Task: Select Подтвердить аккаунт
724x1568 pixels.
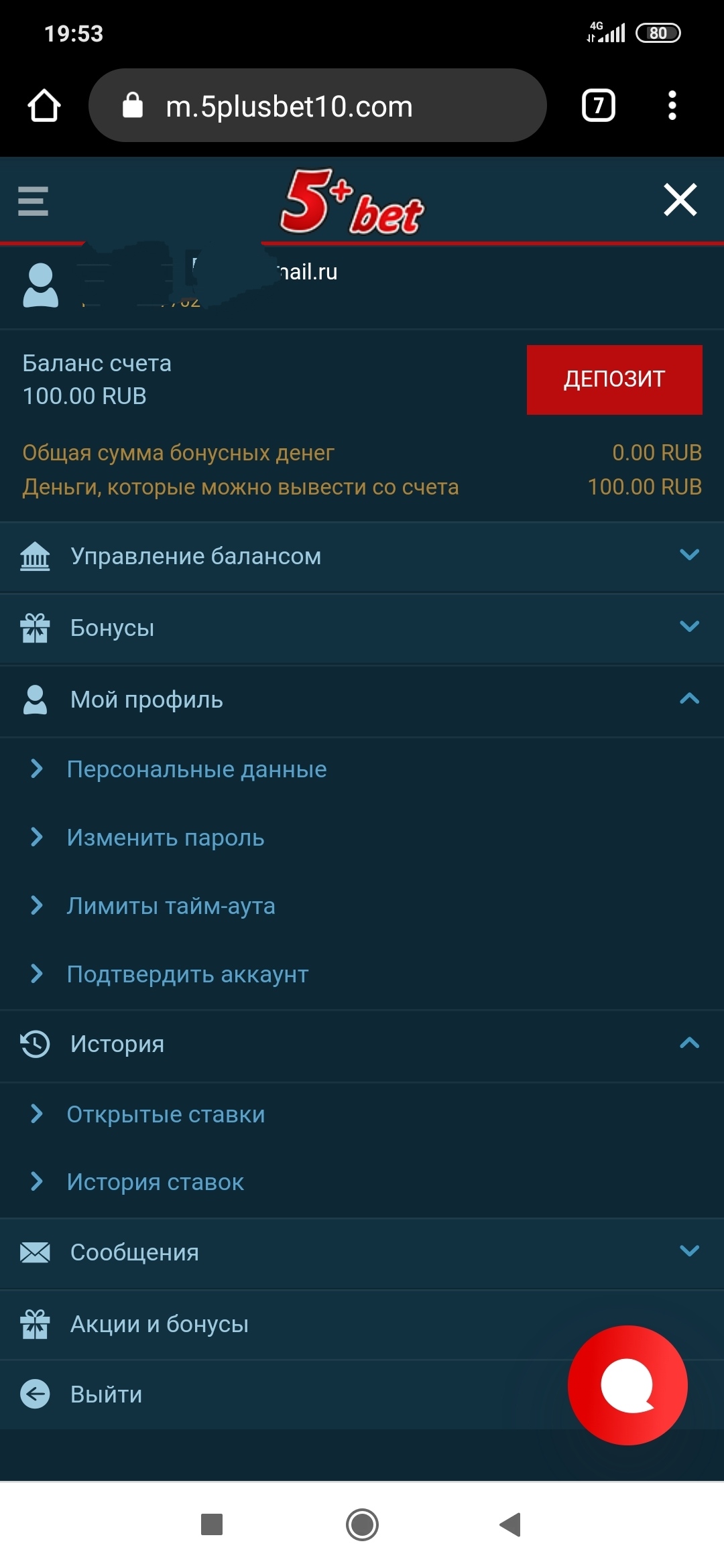Action: pos(188,974)
